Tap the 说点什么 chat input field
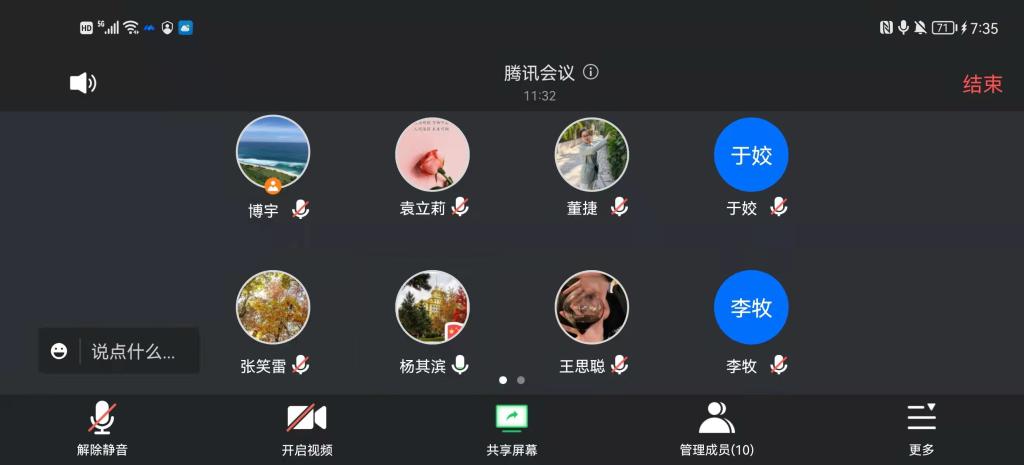The image size is (1024, 465). click(134, 352)
